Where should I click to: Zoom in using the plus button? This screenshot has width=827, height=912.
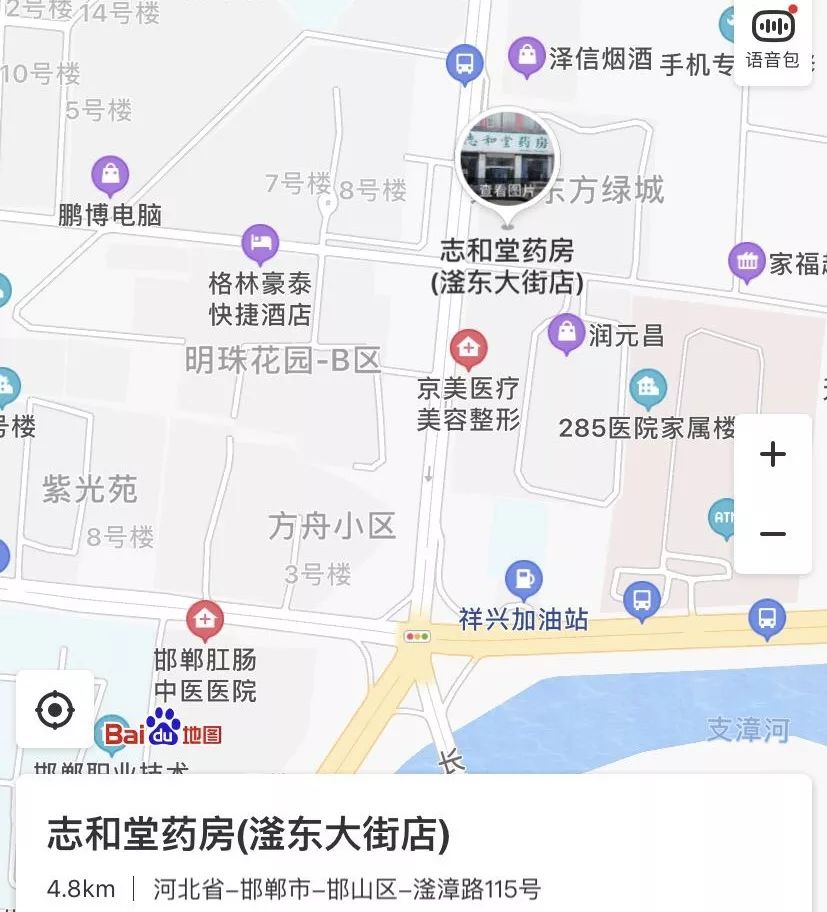772,455
